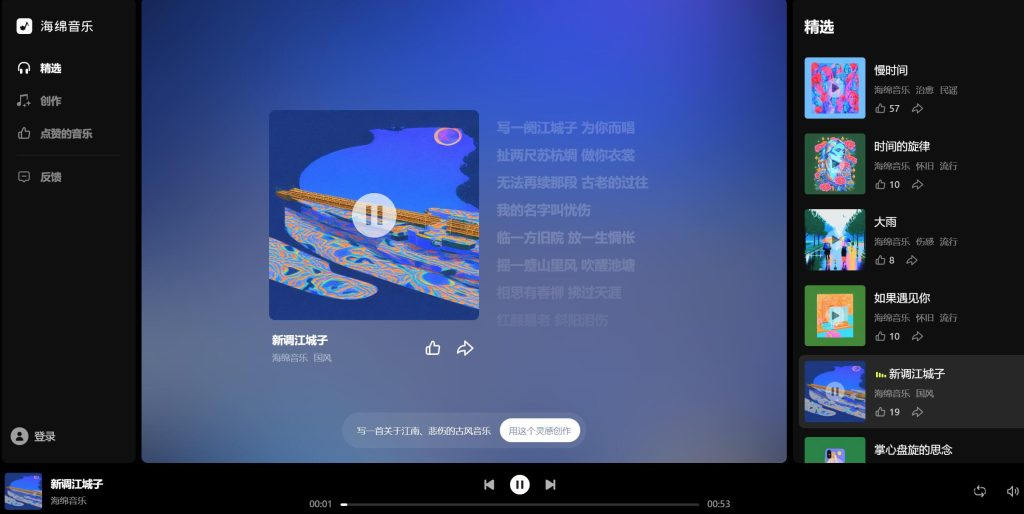Seek on the playback progress bar
This screenshot has width=1024, height=514.
coord(520,504)
